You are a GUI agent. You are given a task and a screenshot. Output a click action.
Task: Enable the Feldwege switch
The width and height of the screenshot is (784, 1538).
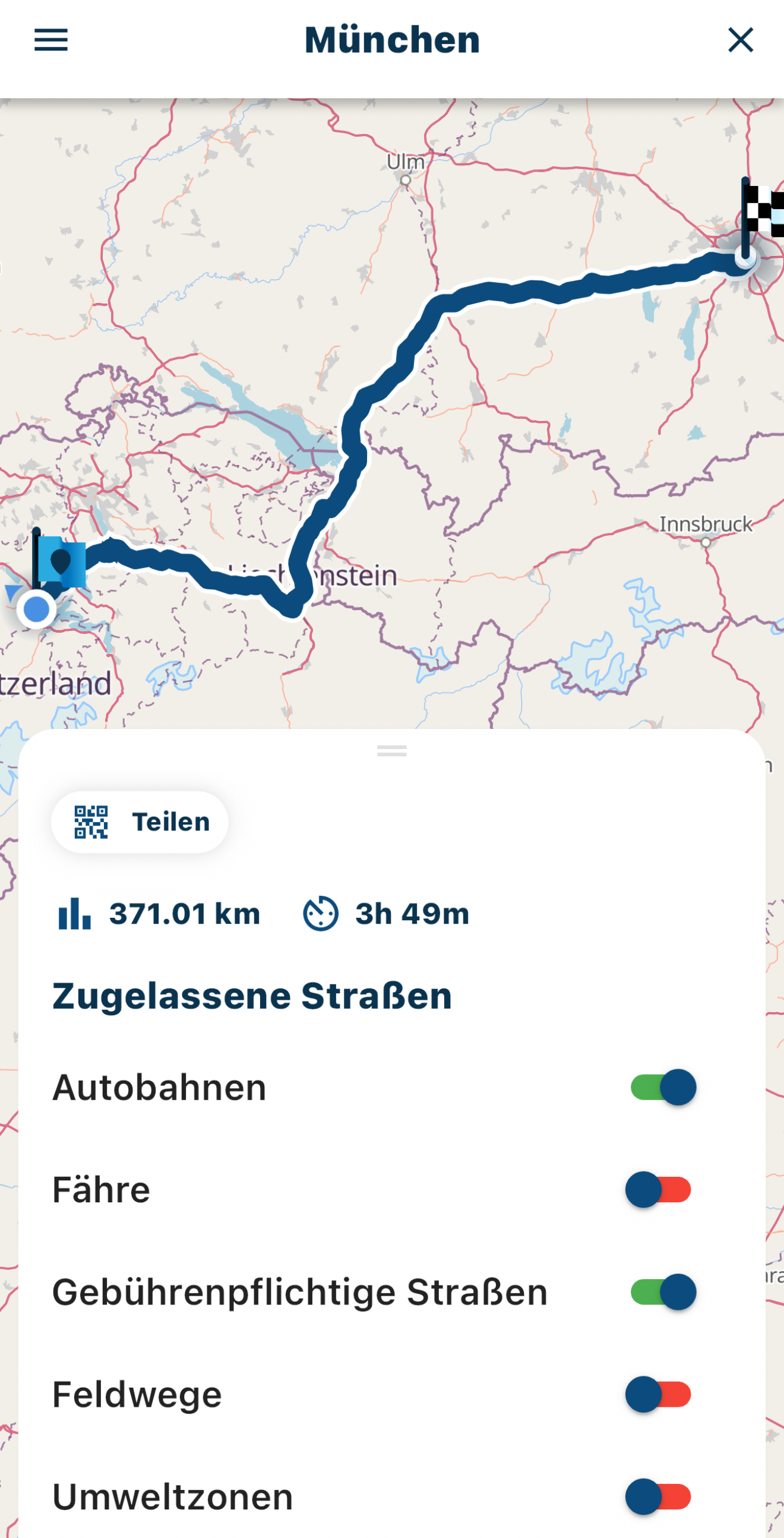659,1394
